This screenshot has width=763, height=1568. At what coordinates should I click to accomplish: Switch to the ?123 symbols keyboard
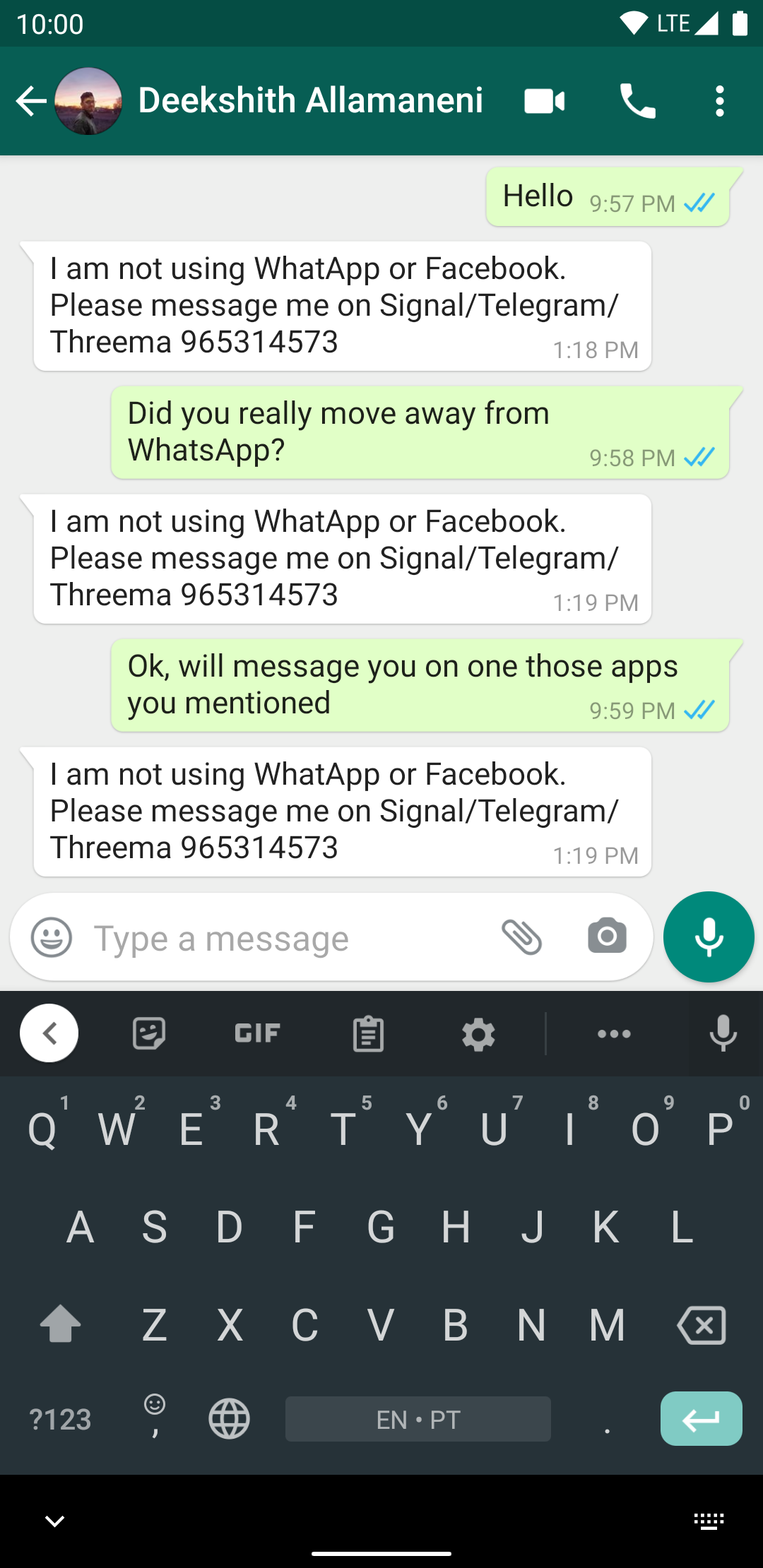[61, 1419]
